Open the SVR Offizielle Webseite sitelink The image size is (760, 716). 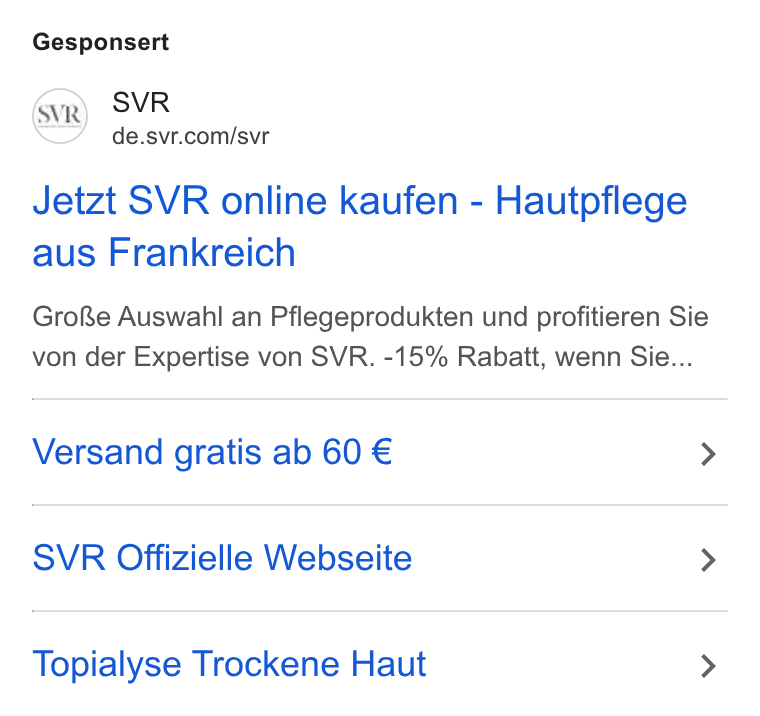(x=380, y=558)
